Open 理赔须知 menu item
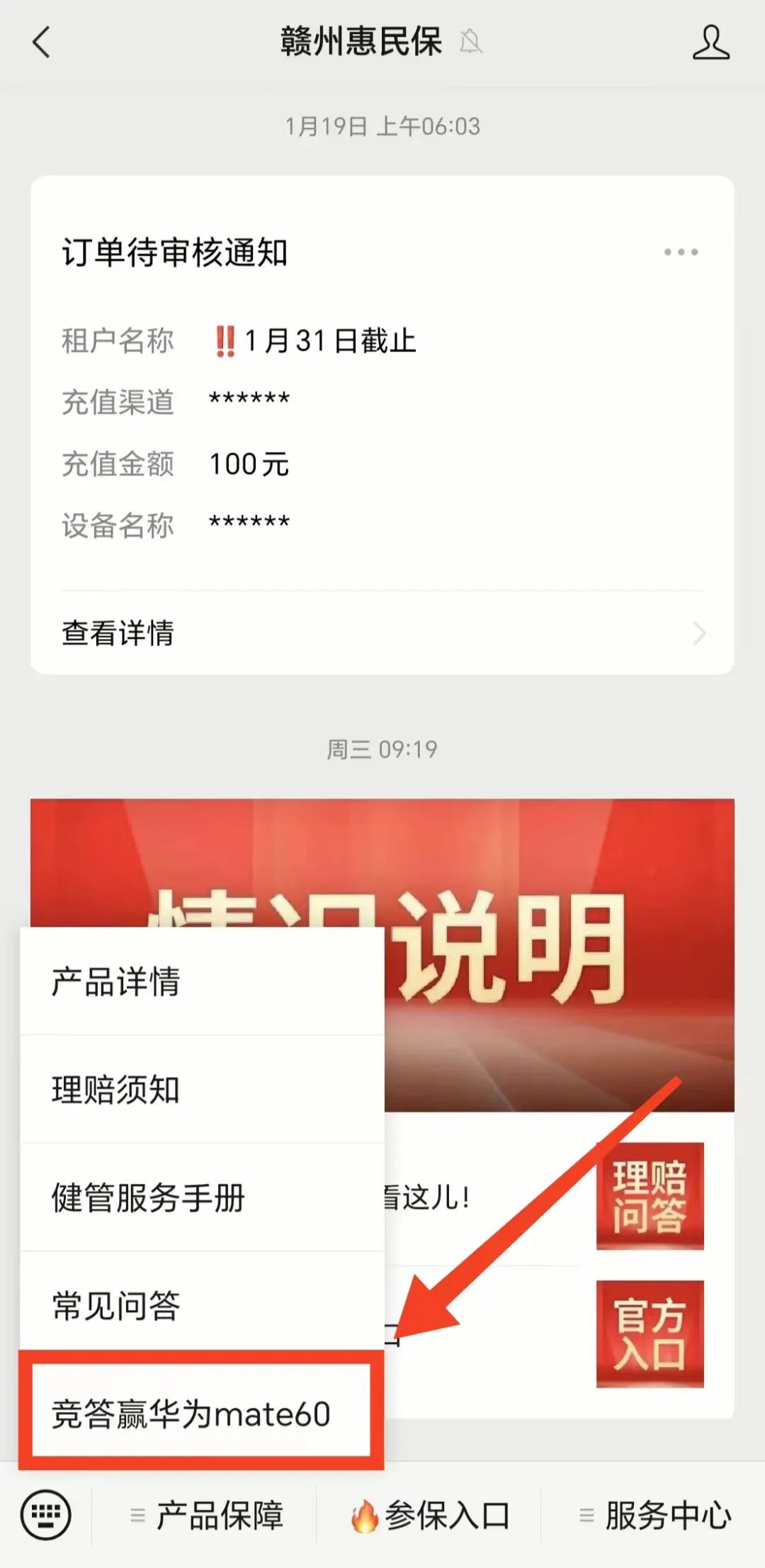 (x=202, y=1090)
